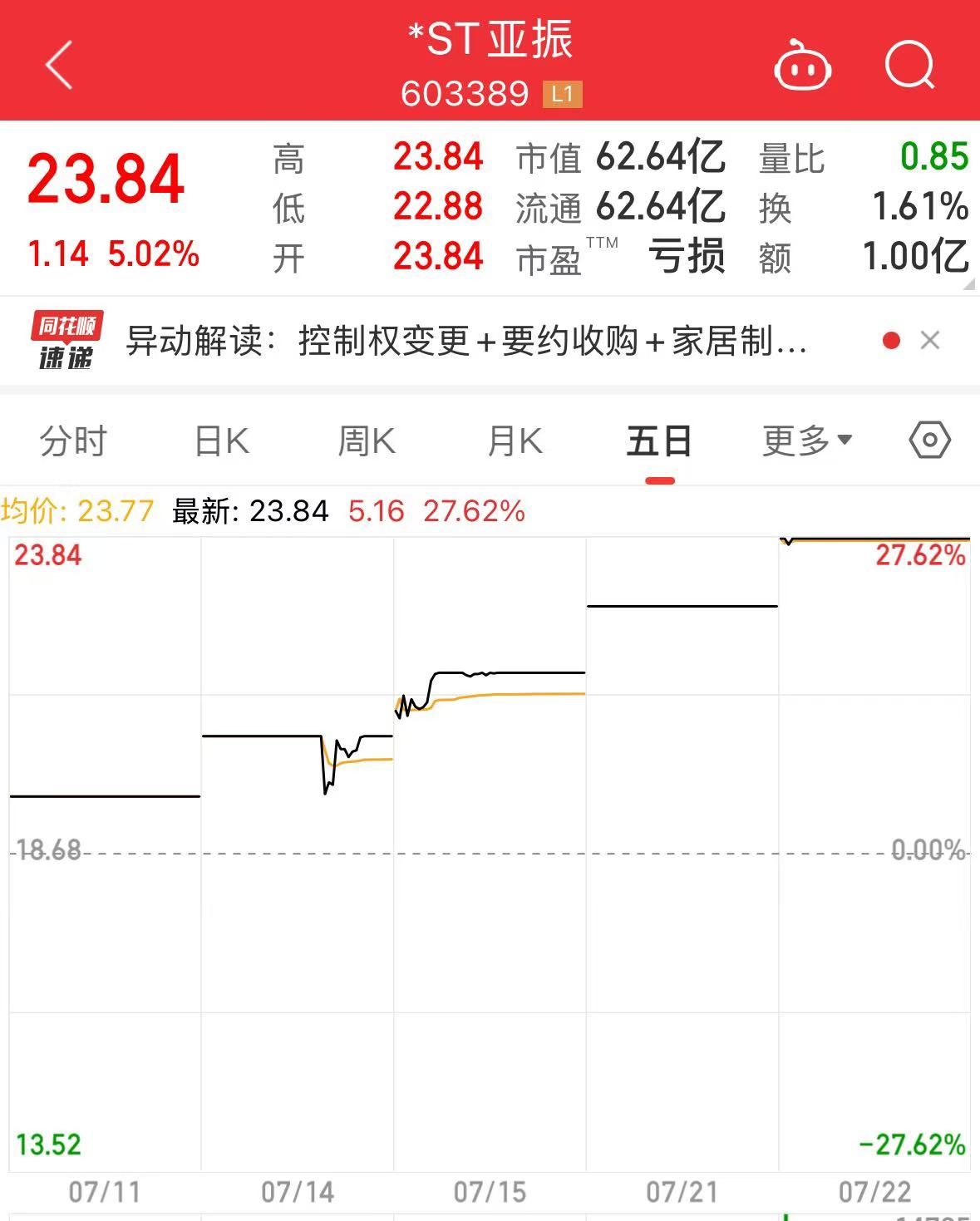Toggle the 五日 chart view

click(661, 440)
